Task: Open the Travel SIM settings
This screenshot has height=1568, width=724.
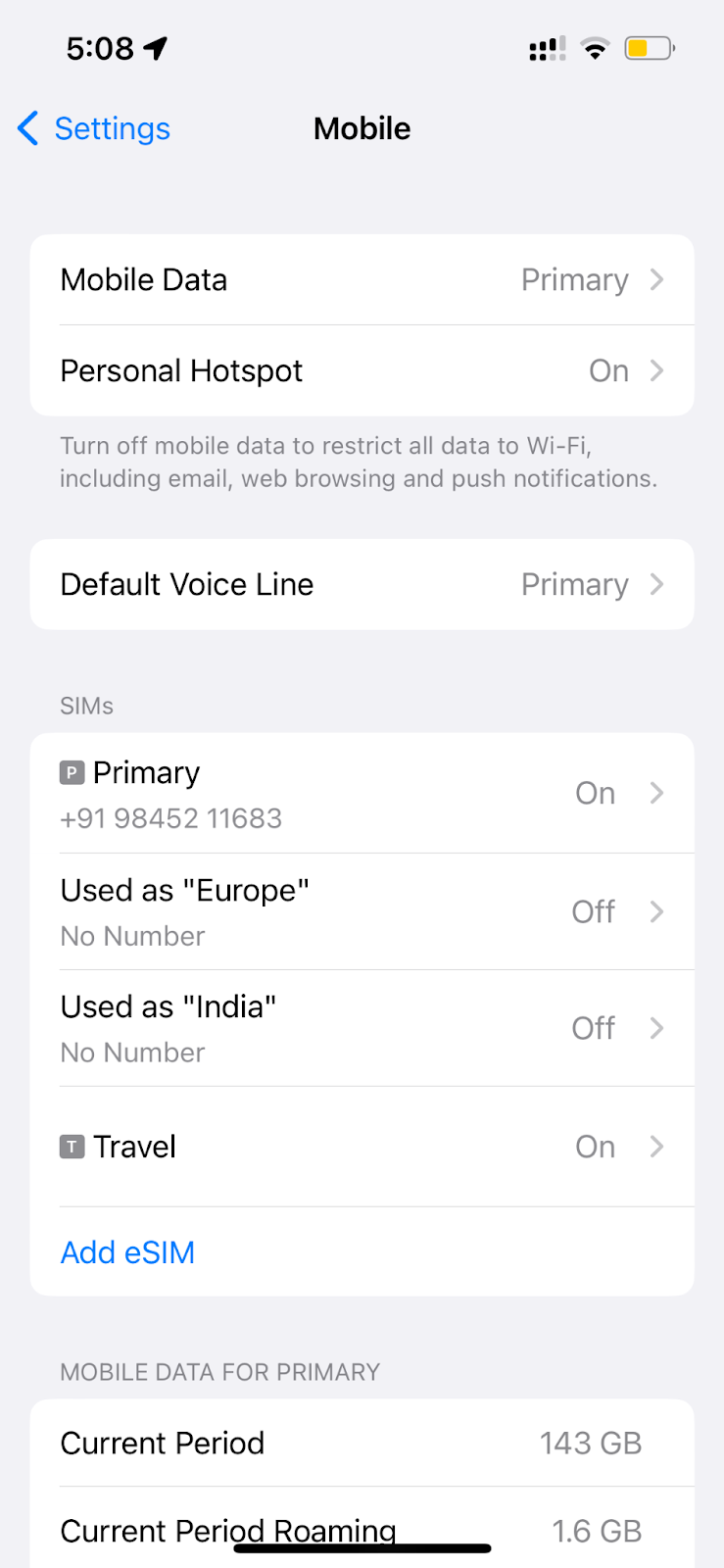Action: [x=362, y=1147]
